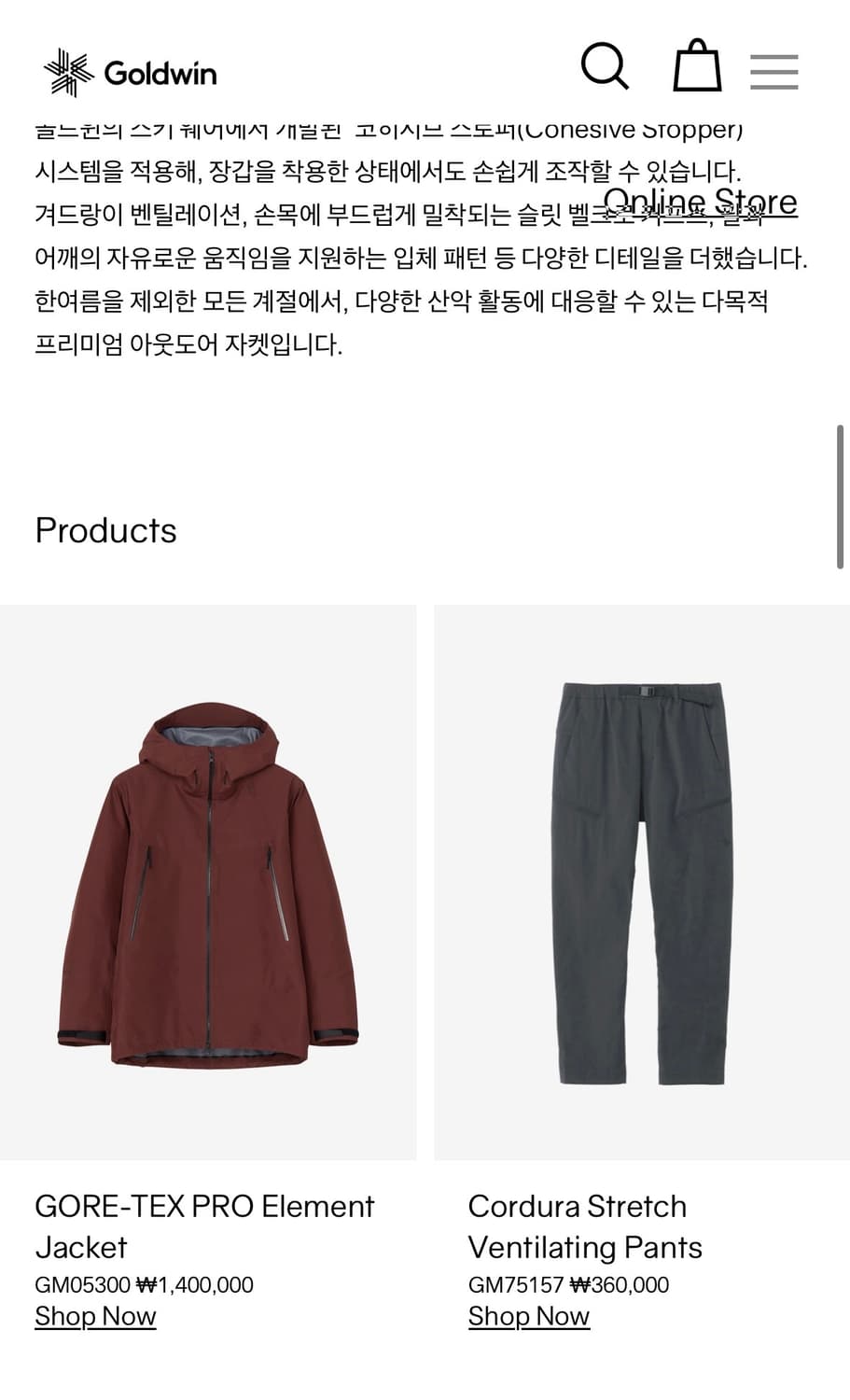Click the Online Store link
This screenshot has height=1400, width=850.
[x=702, y=201]
